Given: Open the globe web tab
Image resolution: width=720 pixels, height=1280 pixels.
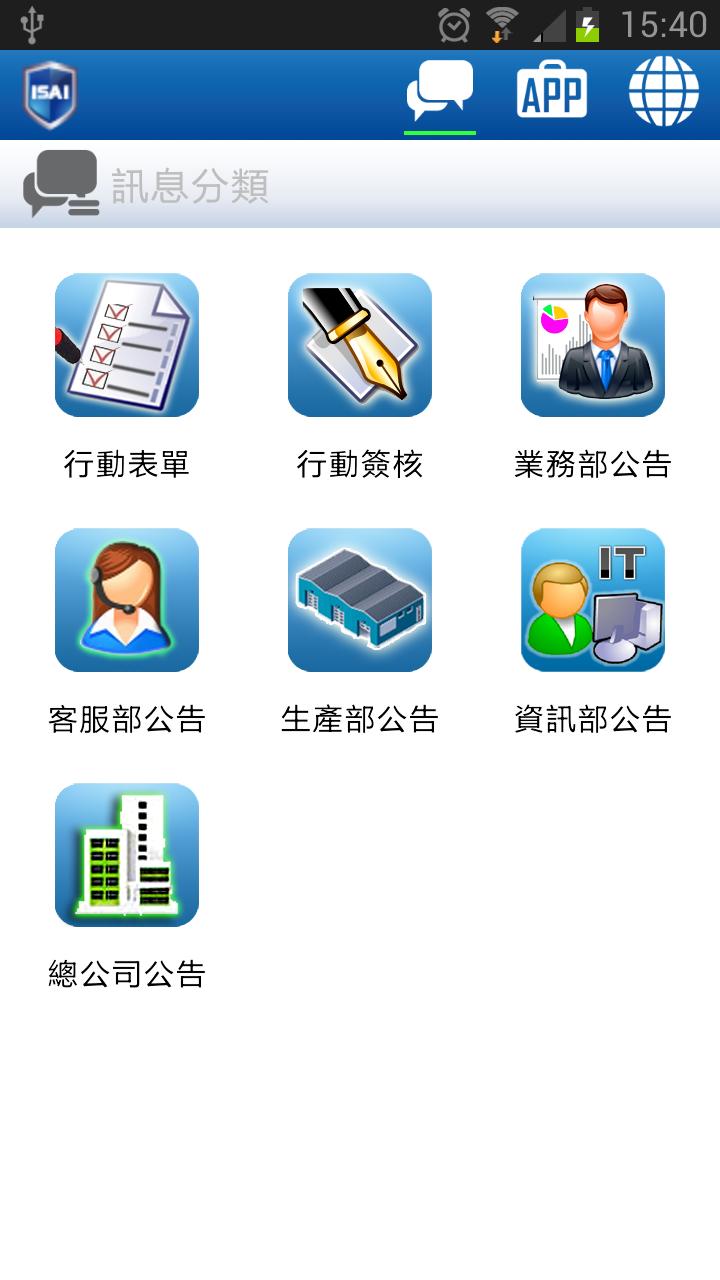Looking at the screenshot, I should (664, 93).
